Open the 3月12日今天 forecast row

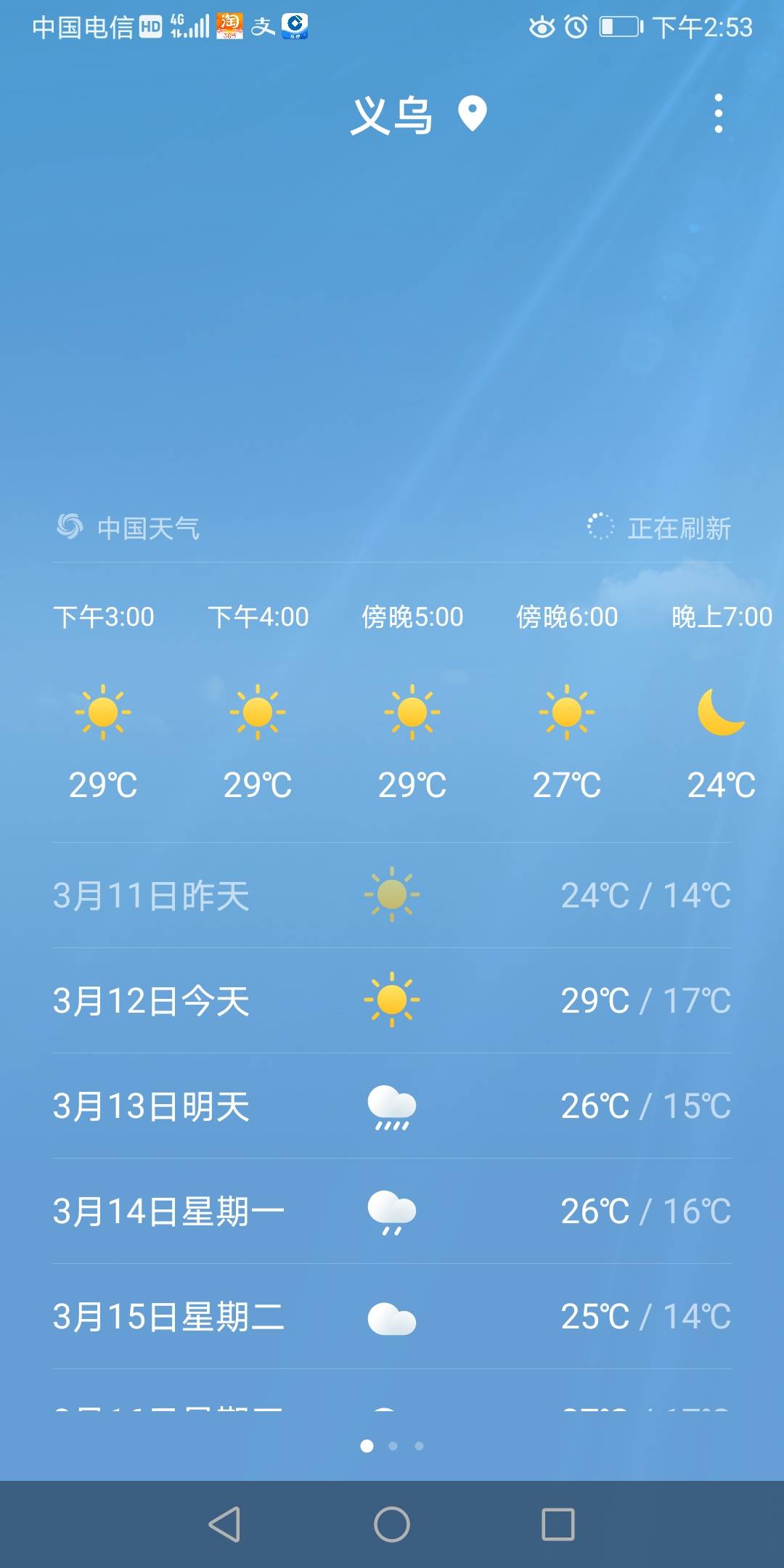(392, 1000)
